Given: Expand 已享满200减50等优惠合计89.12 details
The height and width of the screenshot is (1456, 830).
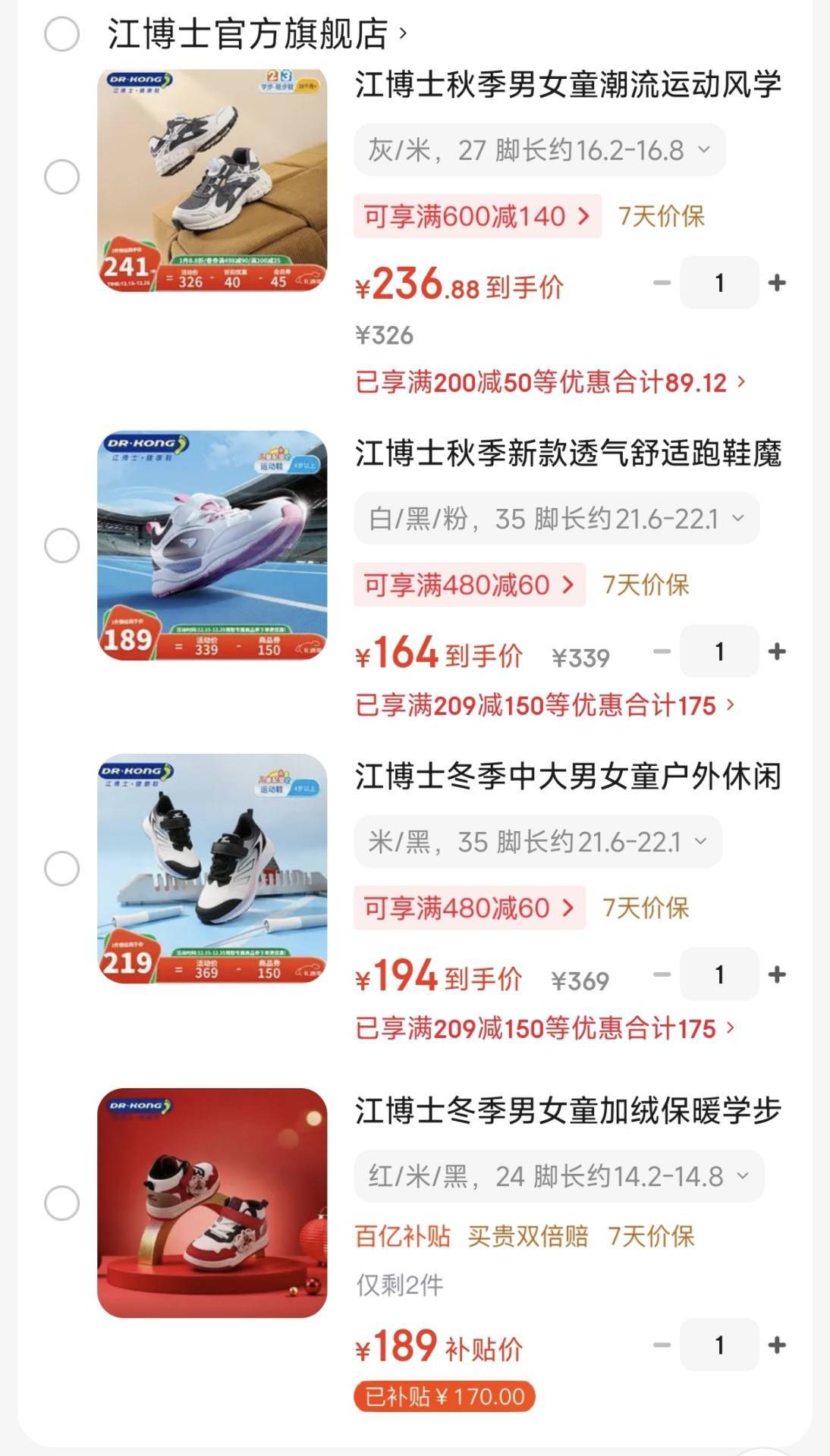Looking at the screenshot, I should point(550,382).
